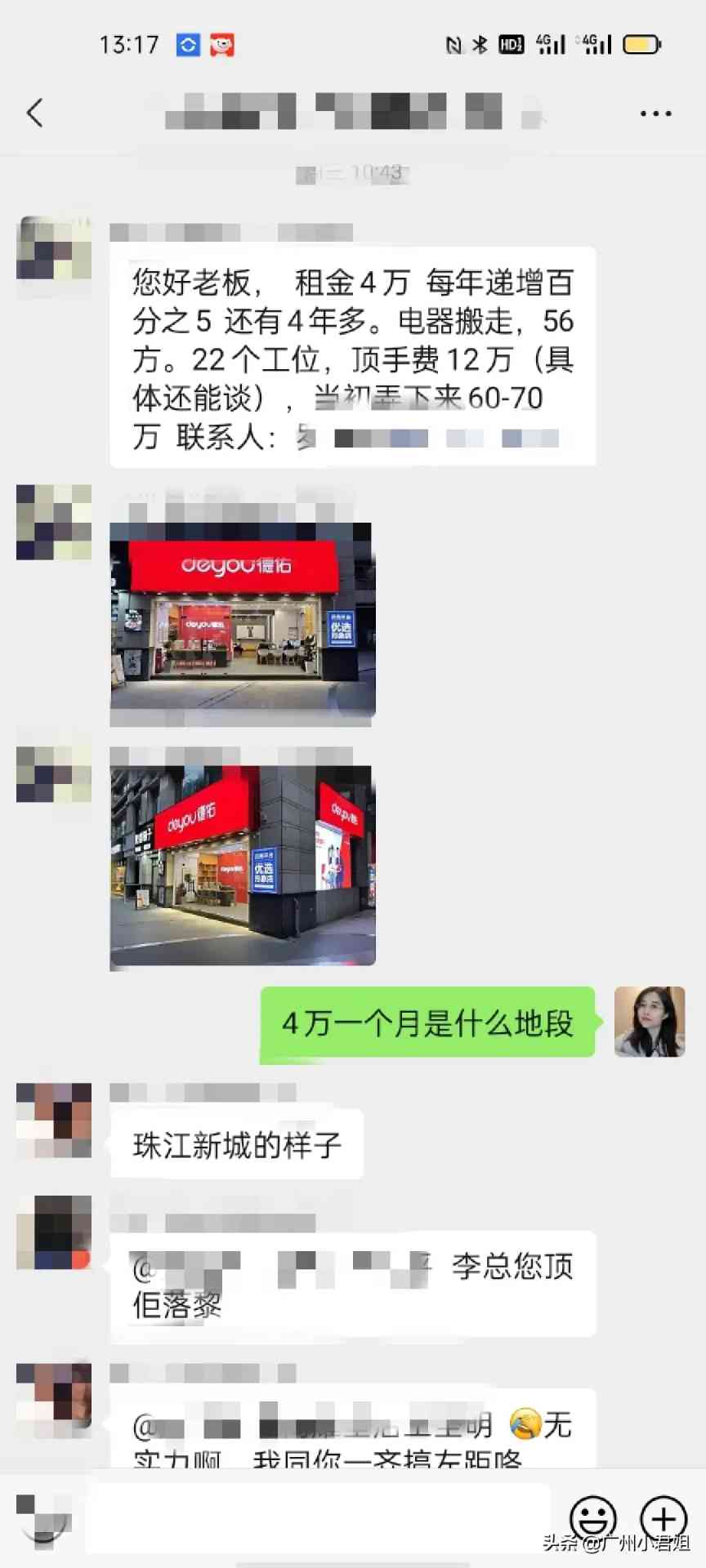Open the emoji picker

pos(592,1518)
